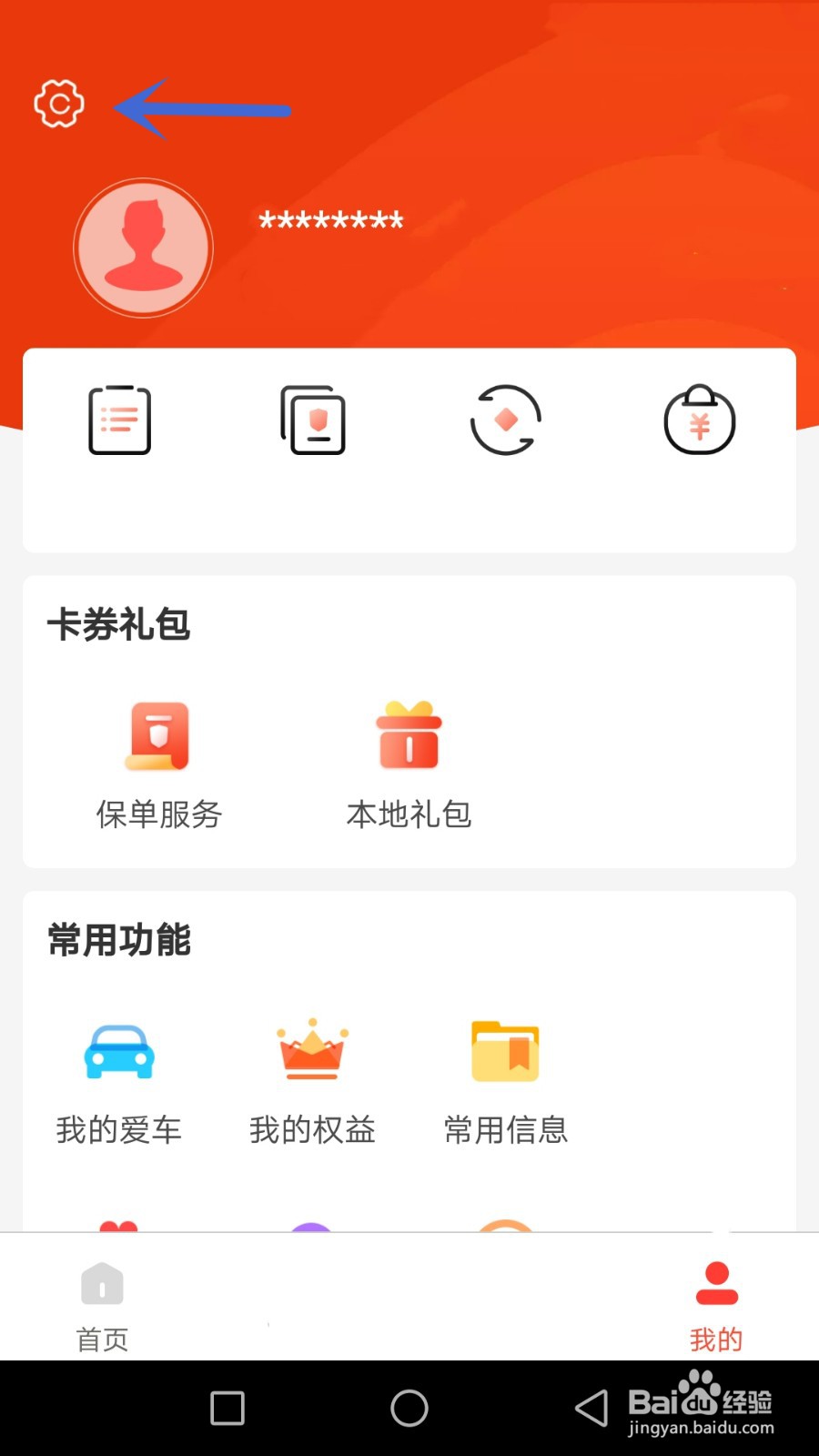
Task: Select the 我的 tab
Action: coord(717,1306)
